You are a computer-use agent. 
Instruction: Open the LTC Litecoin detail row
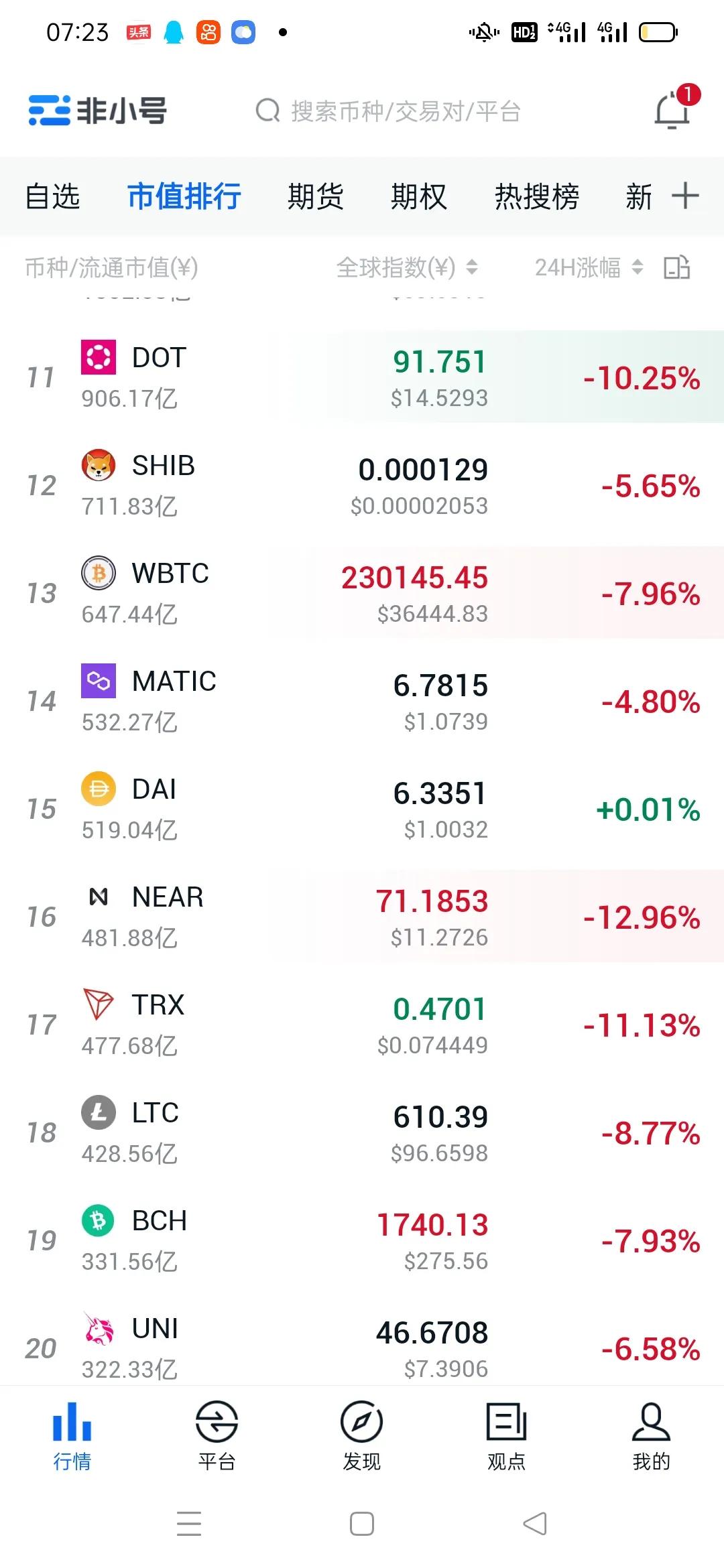[362, 1132]
